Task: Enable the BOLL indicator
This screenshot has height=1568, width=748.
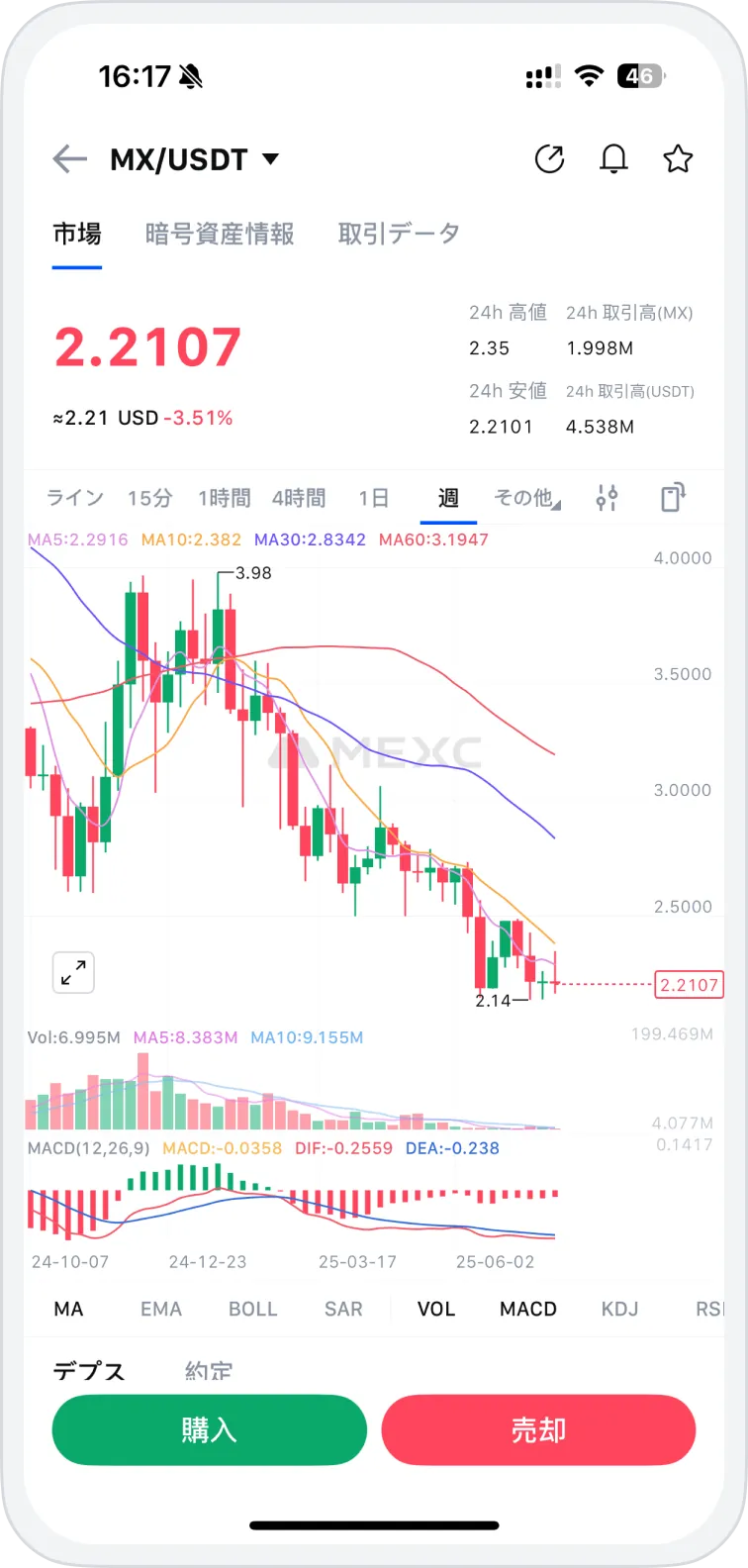Action: (x=253, y=1309)
